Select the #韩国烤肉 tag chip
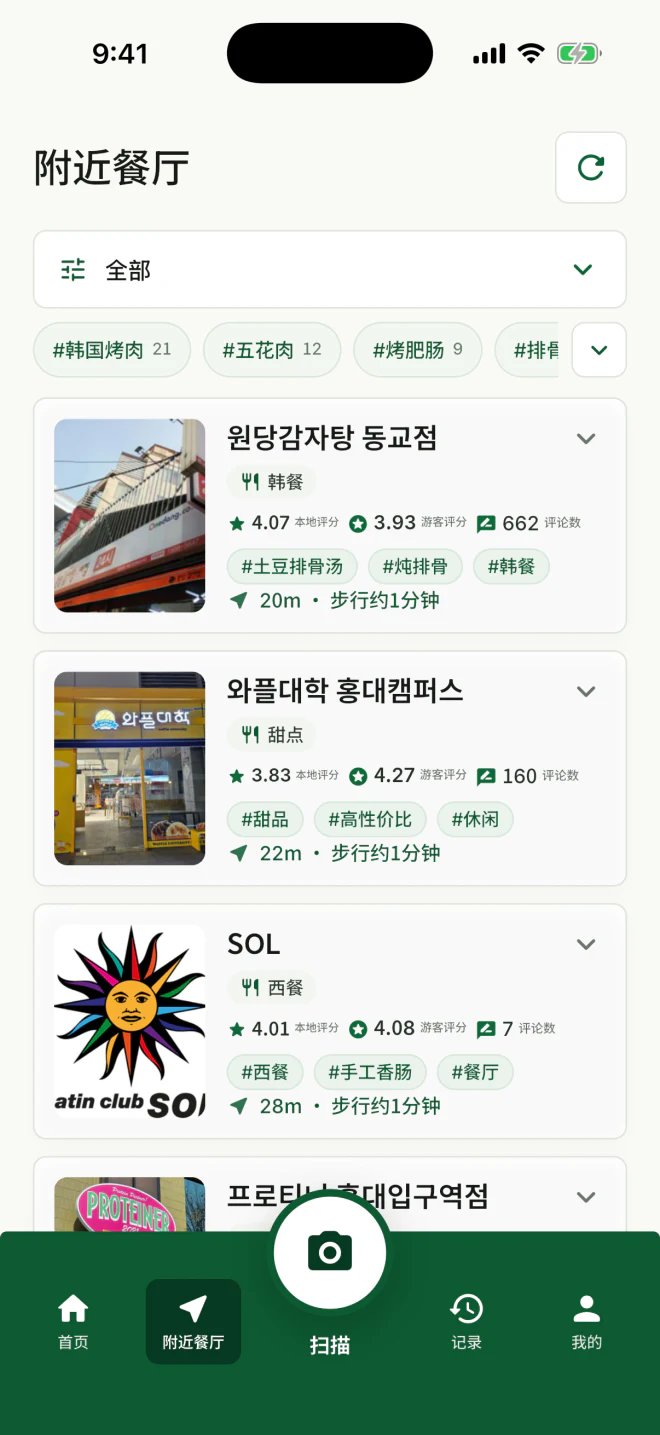 point(112,350)
